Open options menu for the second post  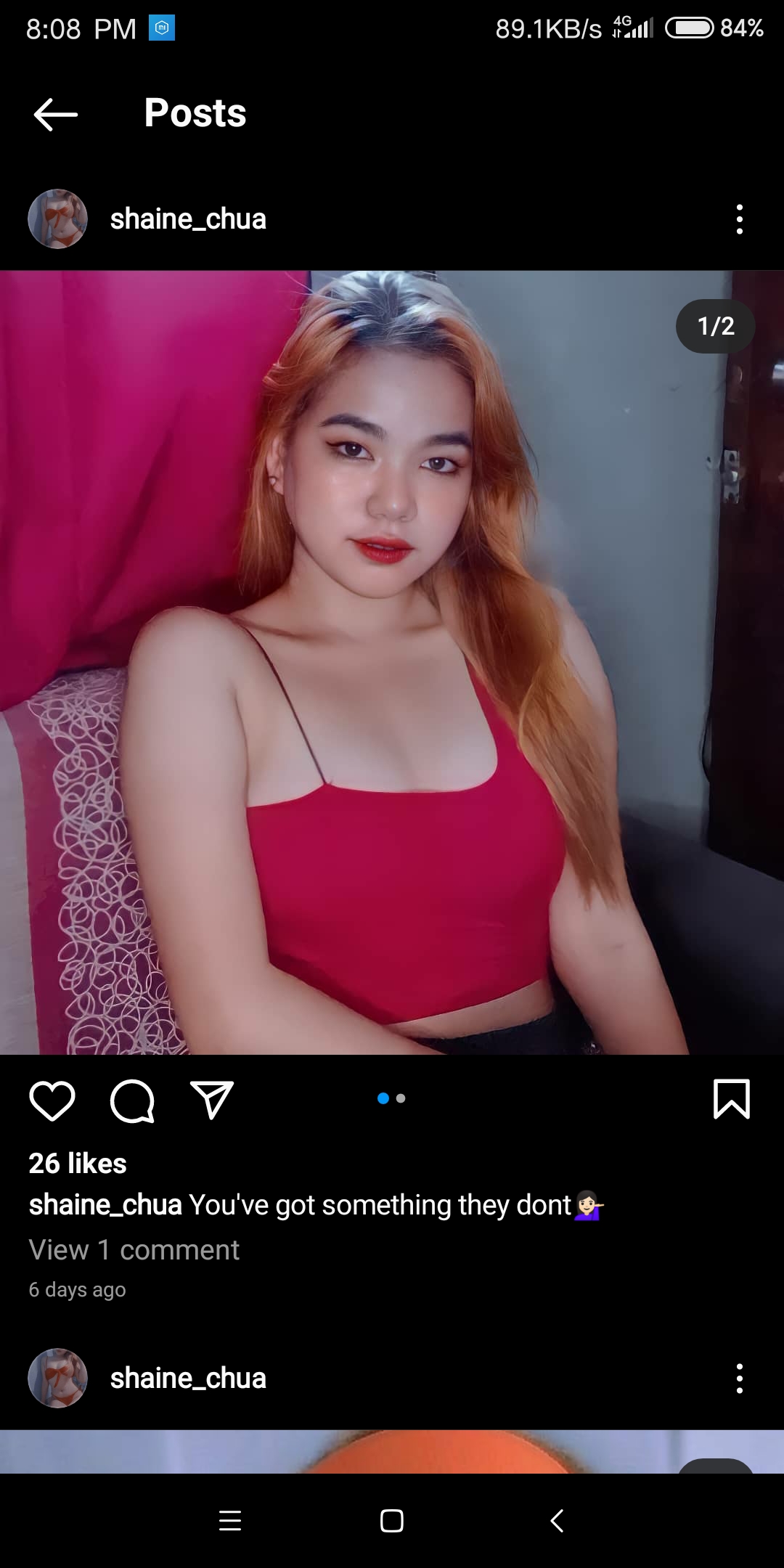pyautogui.click(x=739, y=1378)
